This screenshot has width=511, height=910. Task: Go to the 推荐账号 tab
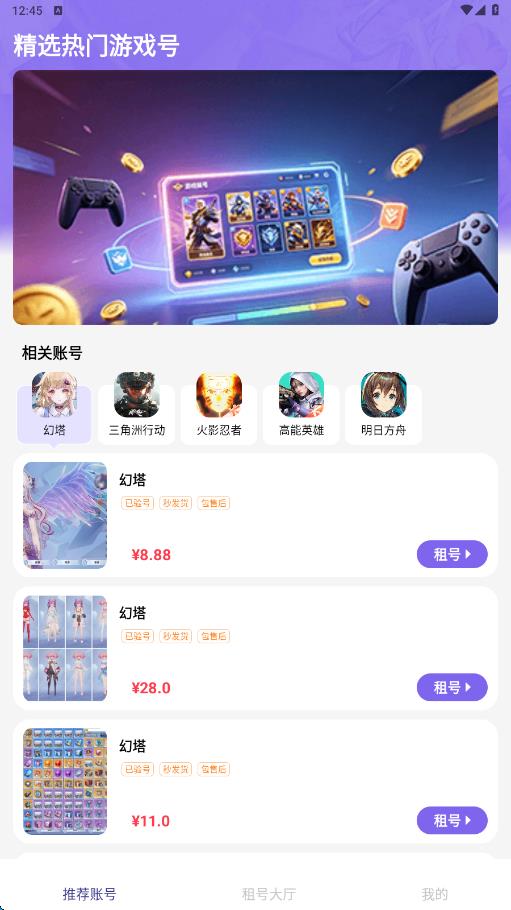[89, 894]
